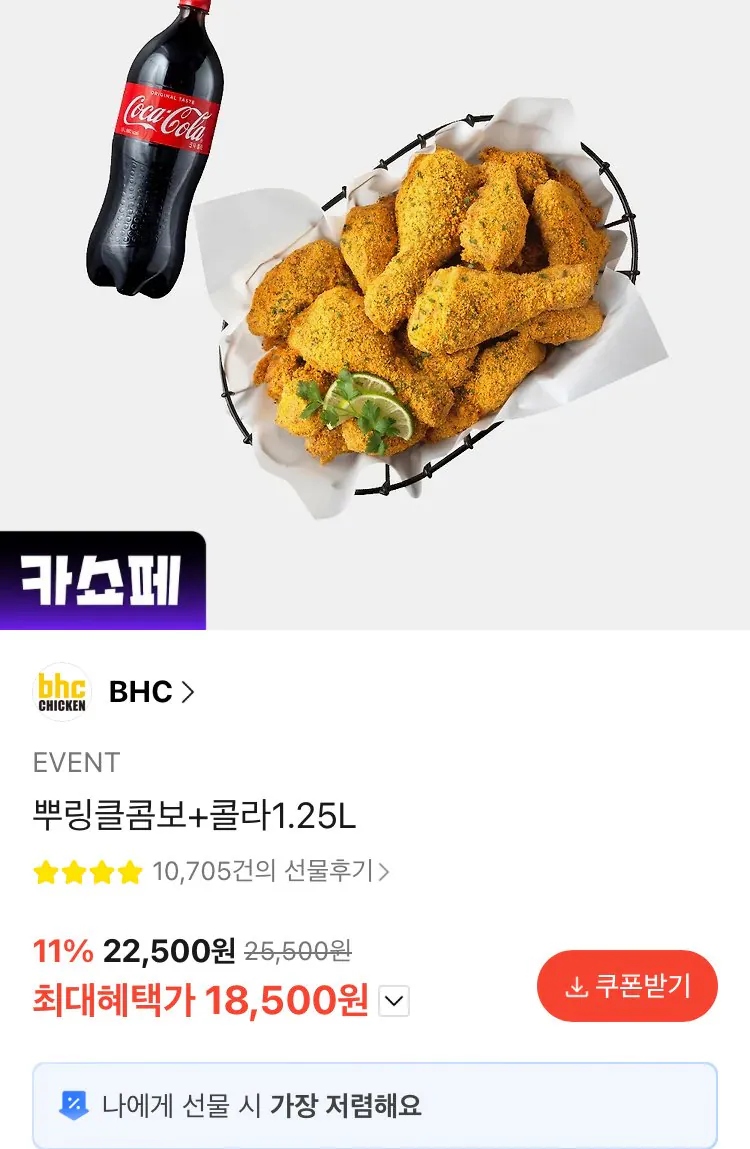Click the bhc CHICKEN brand logo icon
This screenshot has height=1149, width=750.
click(x=62, y=691)
